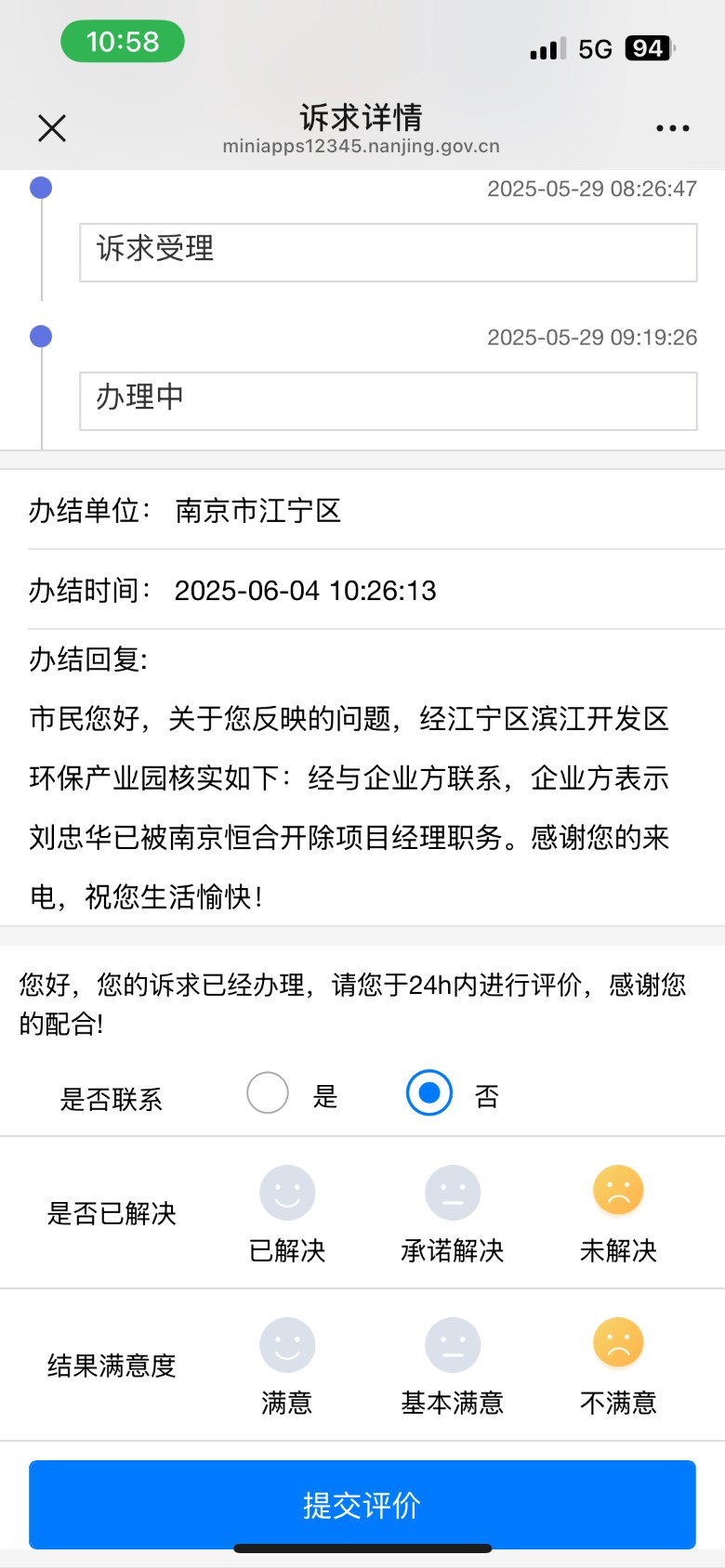Select 否 for 是否联系
Screen dimensions: 725x1568
(x=429, y=1092)
